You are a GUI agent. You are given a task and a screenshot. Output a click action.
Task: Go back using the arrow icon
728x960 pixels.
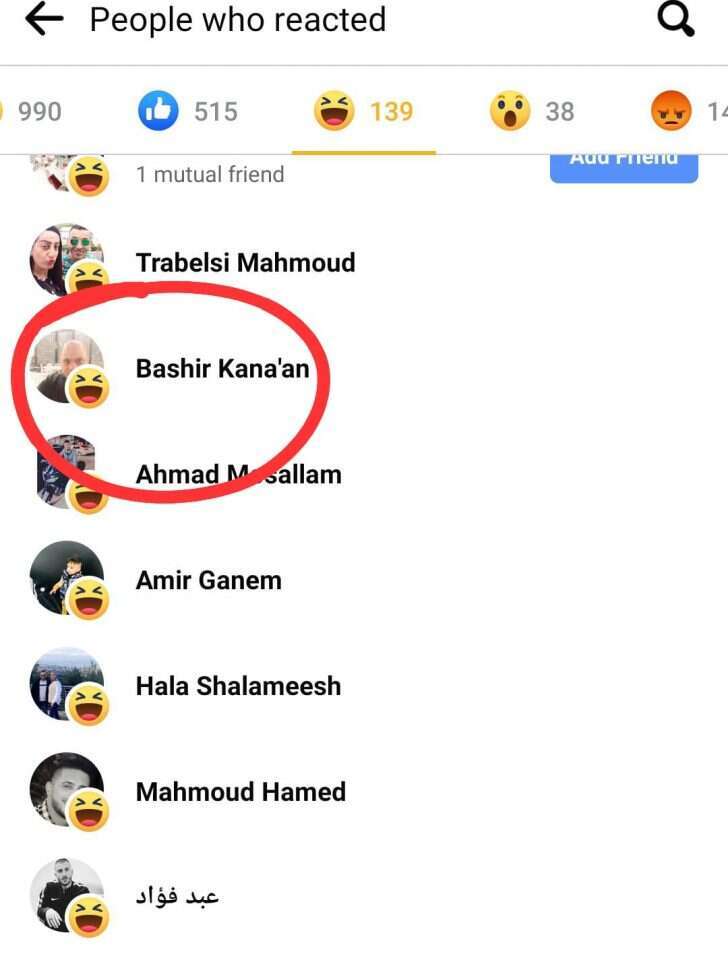pos(43,20)
